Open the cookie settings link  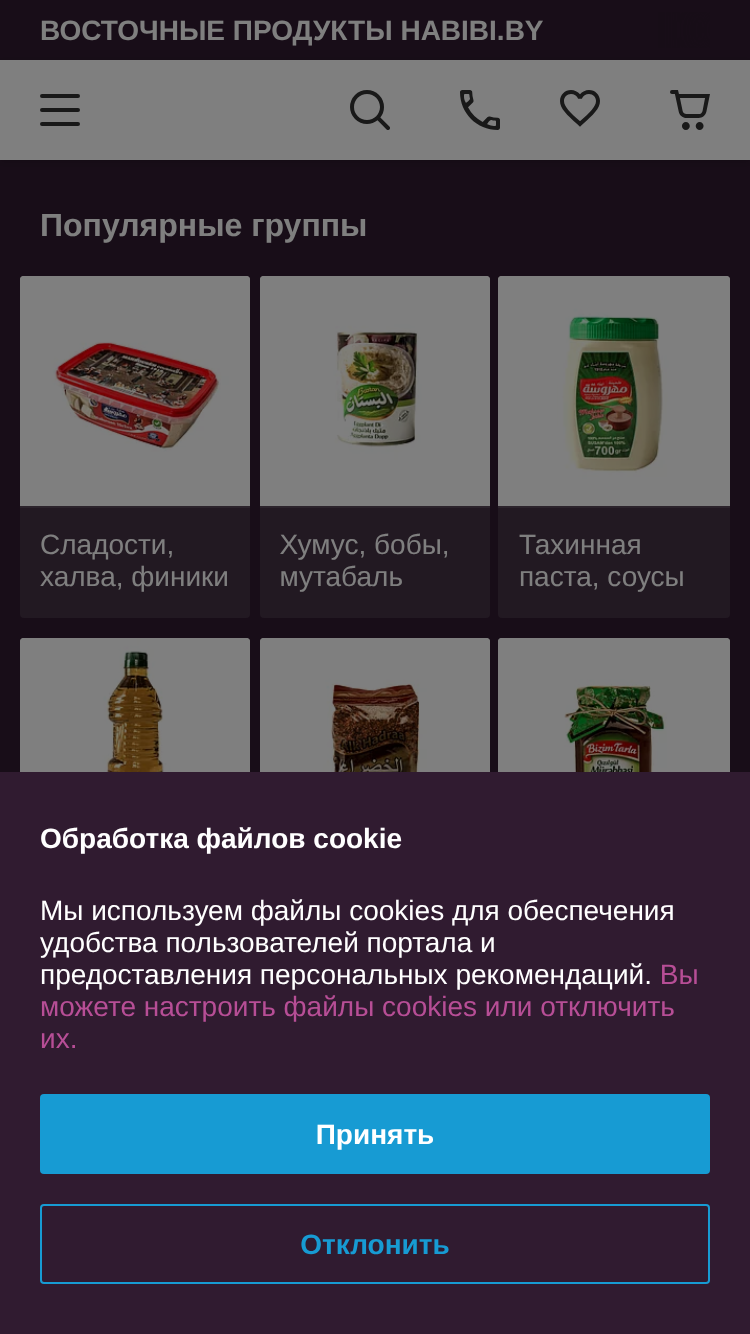(x=369, y=1006)
